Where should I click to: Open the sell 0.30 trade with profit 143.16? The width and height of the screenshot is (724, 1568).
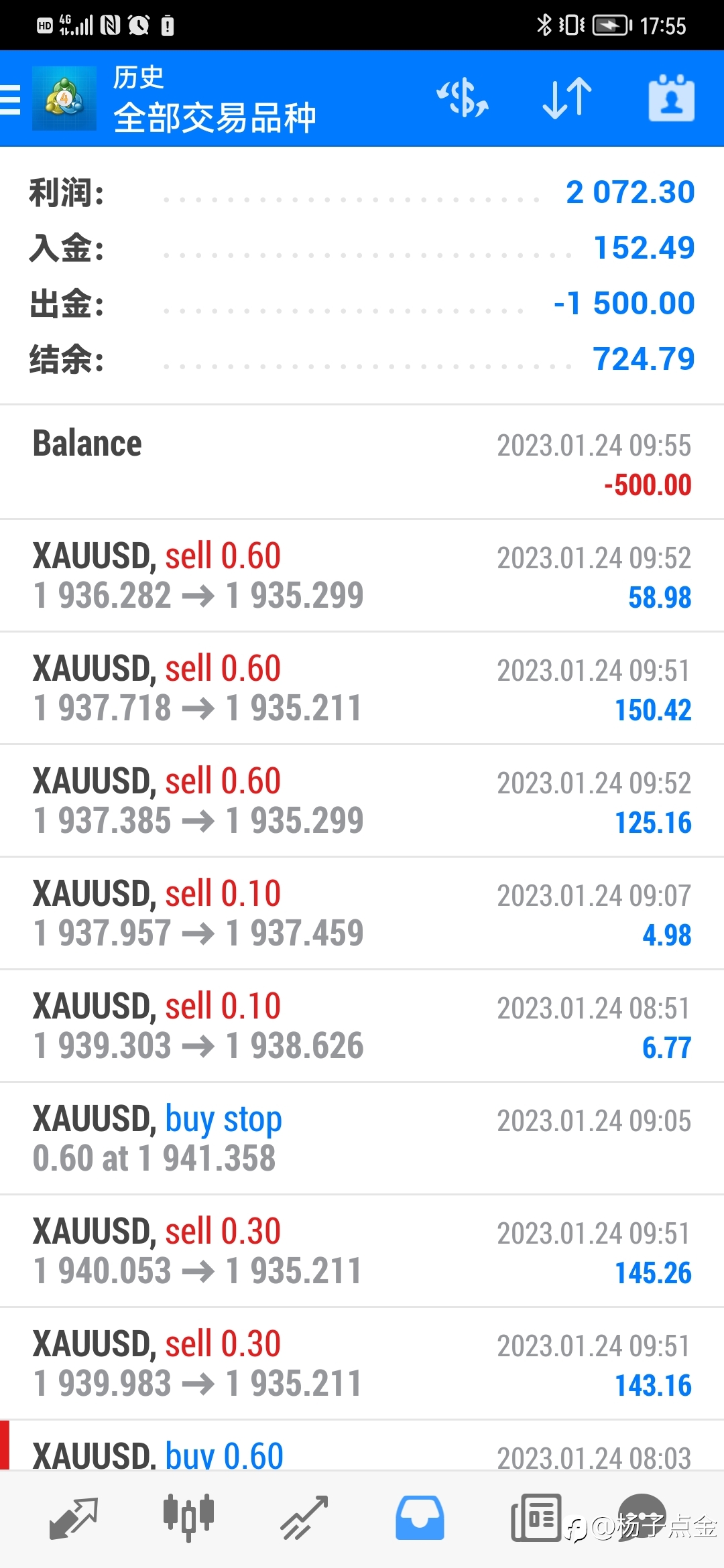point(362,1364)
